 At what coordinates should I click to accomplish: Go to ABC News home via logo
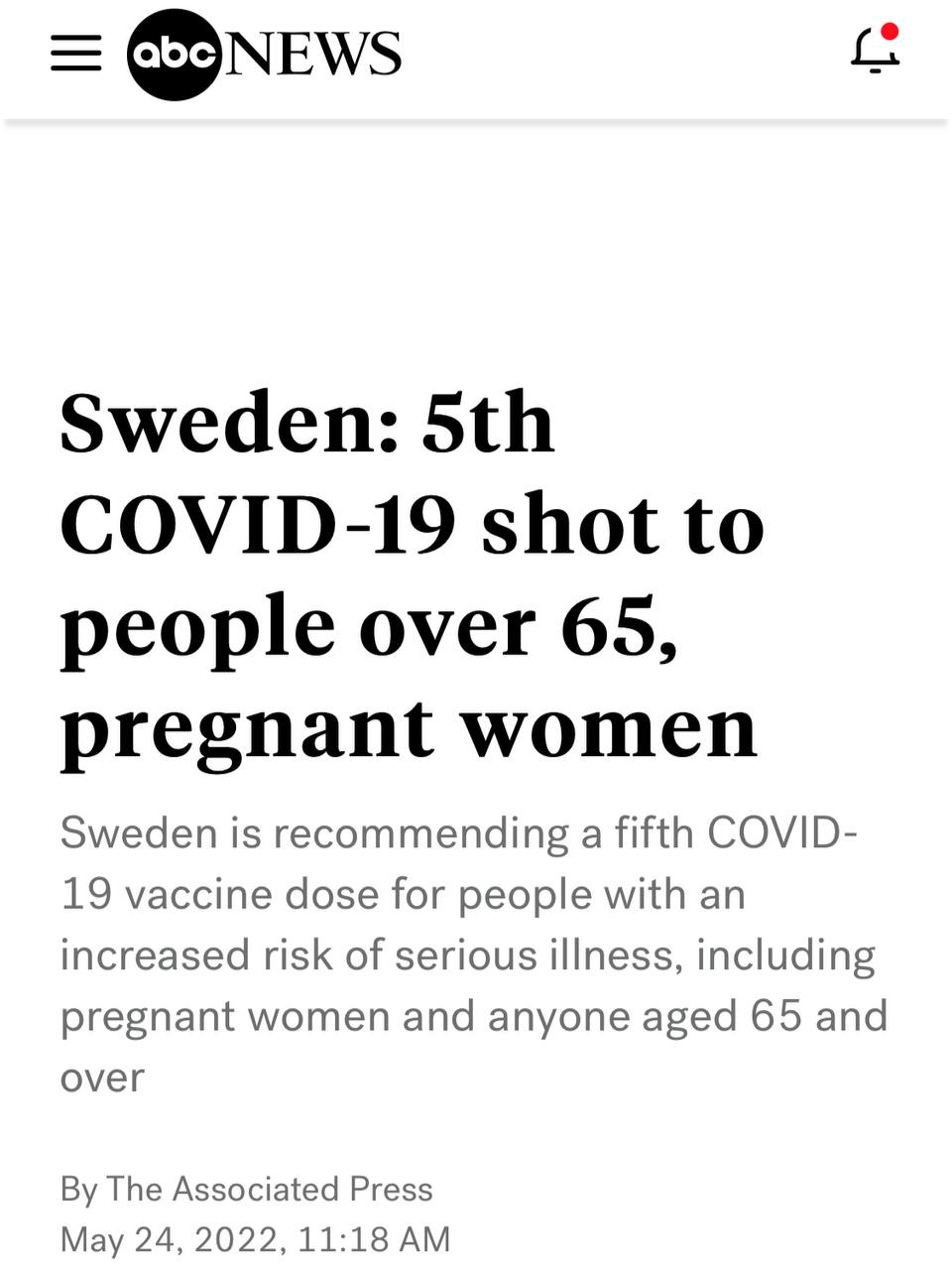[x=264, y=54]
